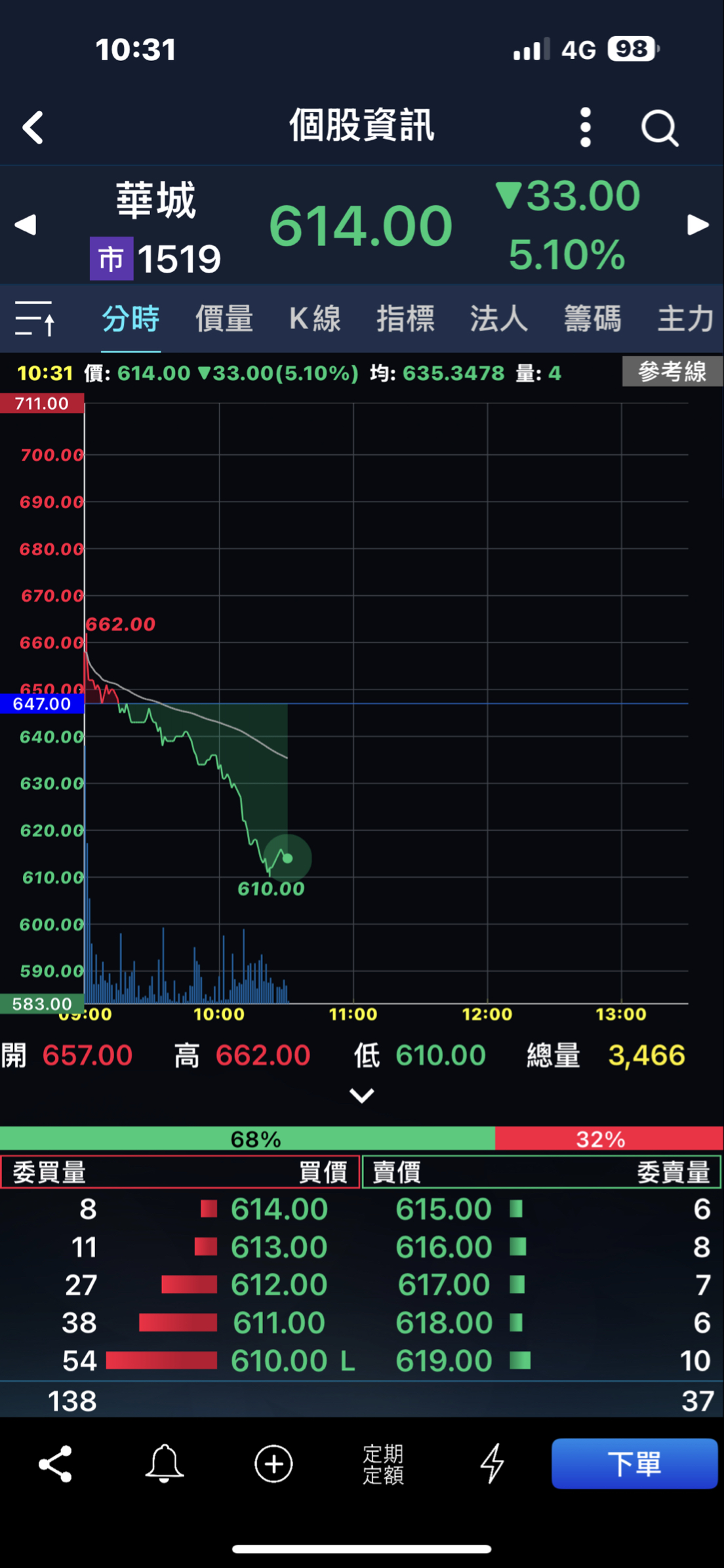The image size is (724, 1568).
Task: Tap the 參考線 button
Action: [672, 372]
